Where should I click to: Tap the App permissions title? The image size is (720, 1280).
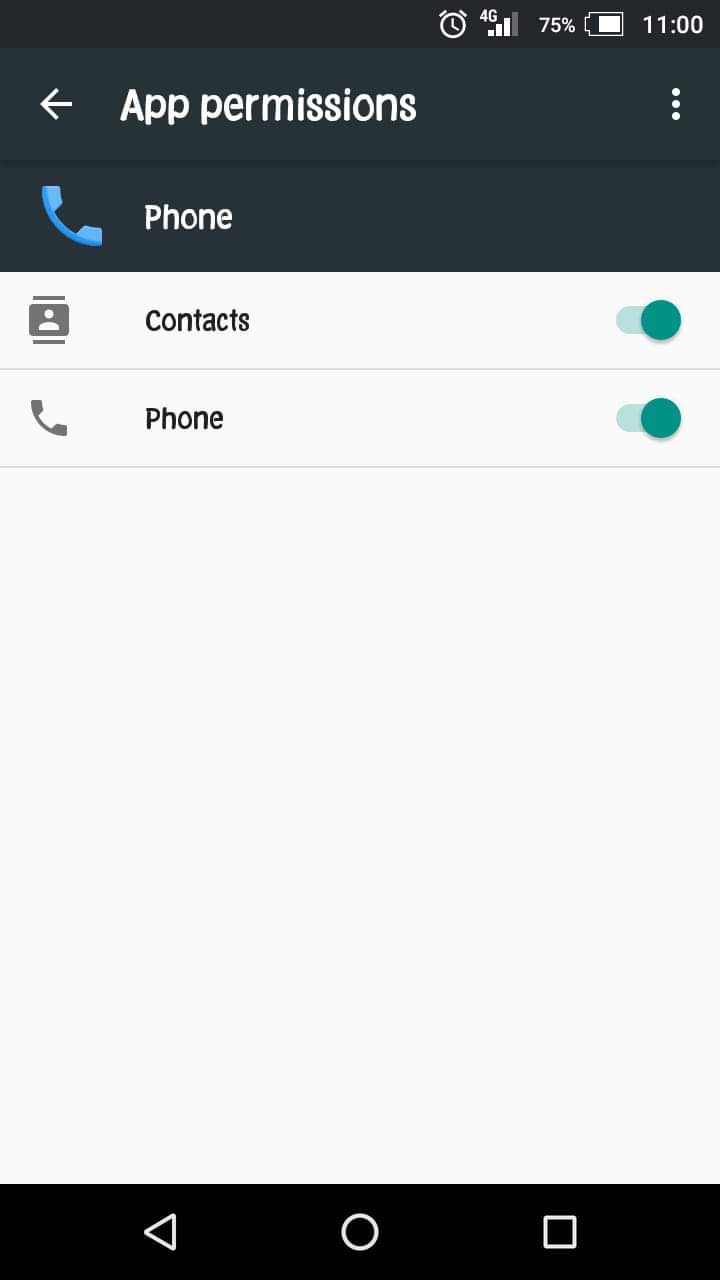click(268, 104)
